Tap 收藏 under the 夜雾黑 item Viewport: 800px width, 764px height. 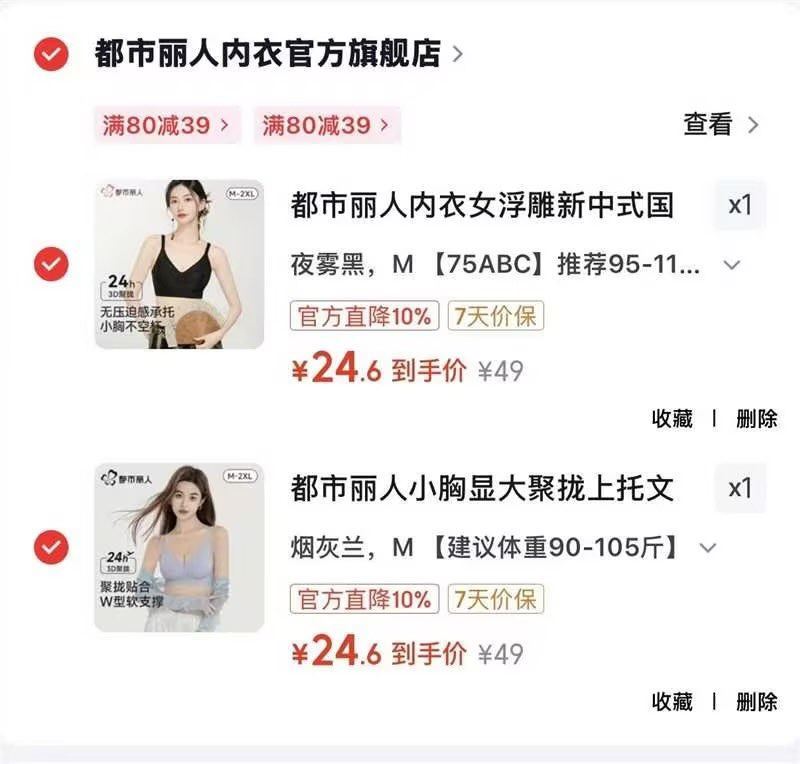672,419
